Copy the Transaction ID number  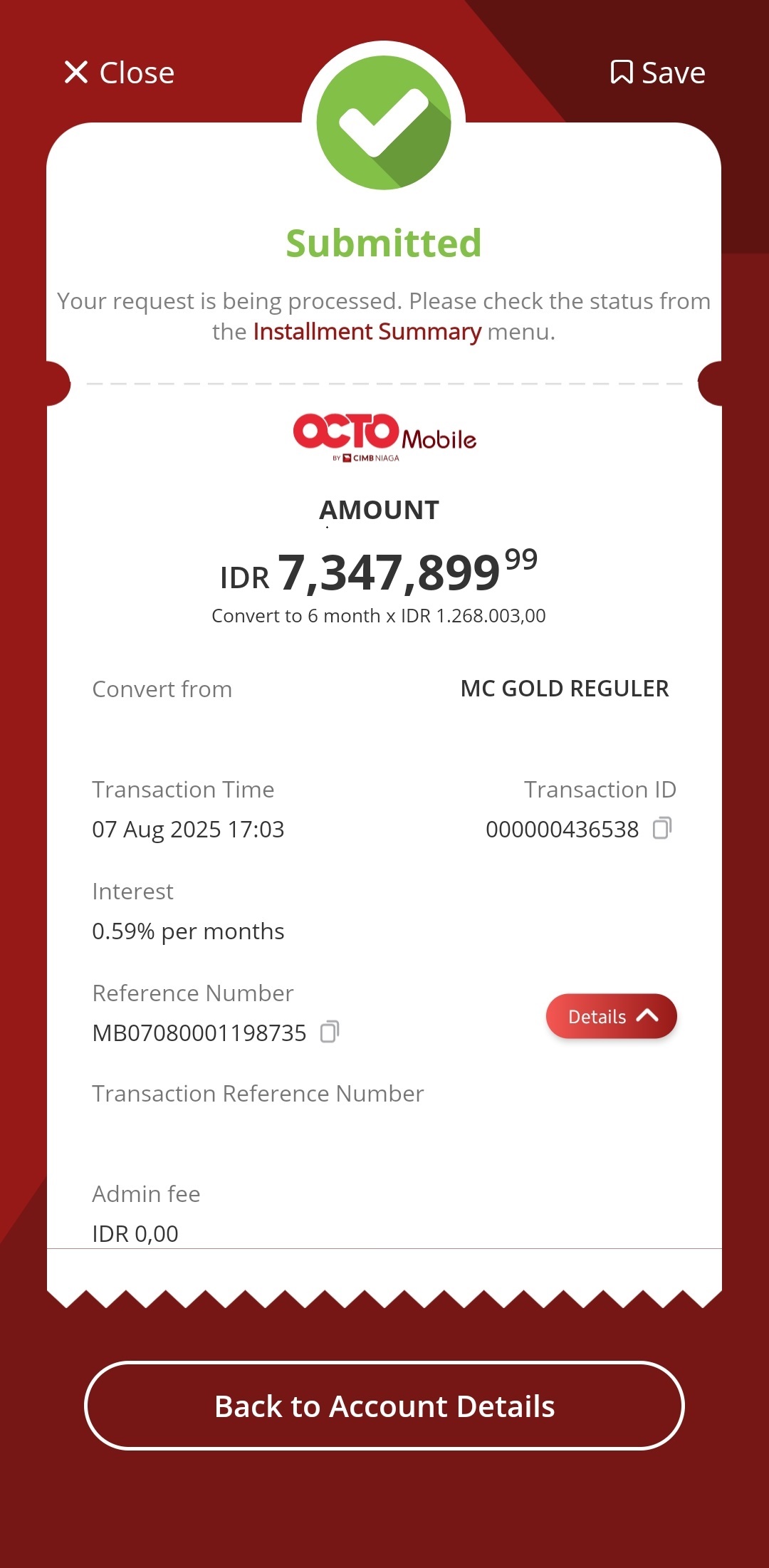click(x=662, y=828)
